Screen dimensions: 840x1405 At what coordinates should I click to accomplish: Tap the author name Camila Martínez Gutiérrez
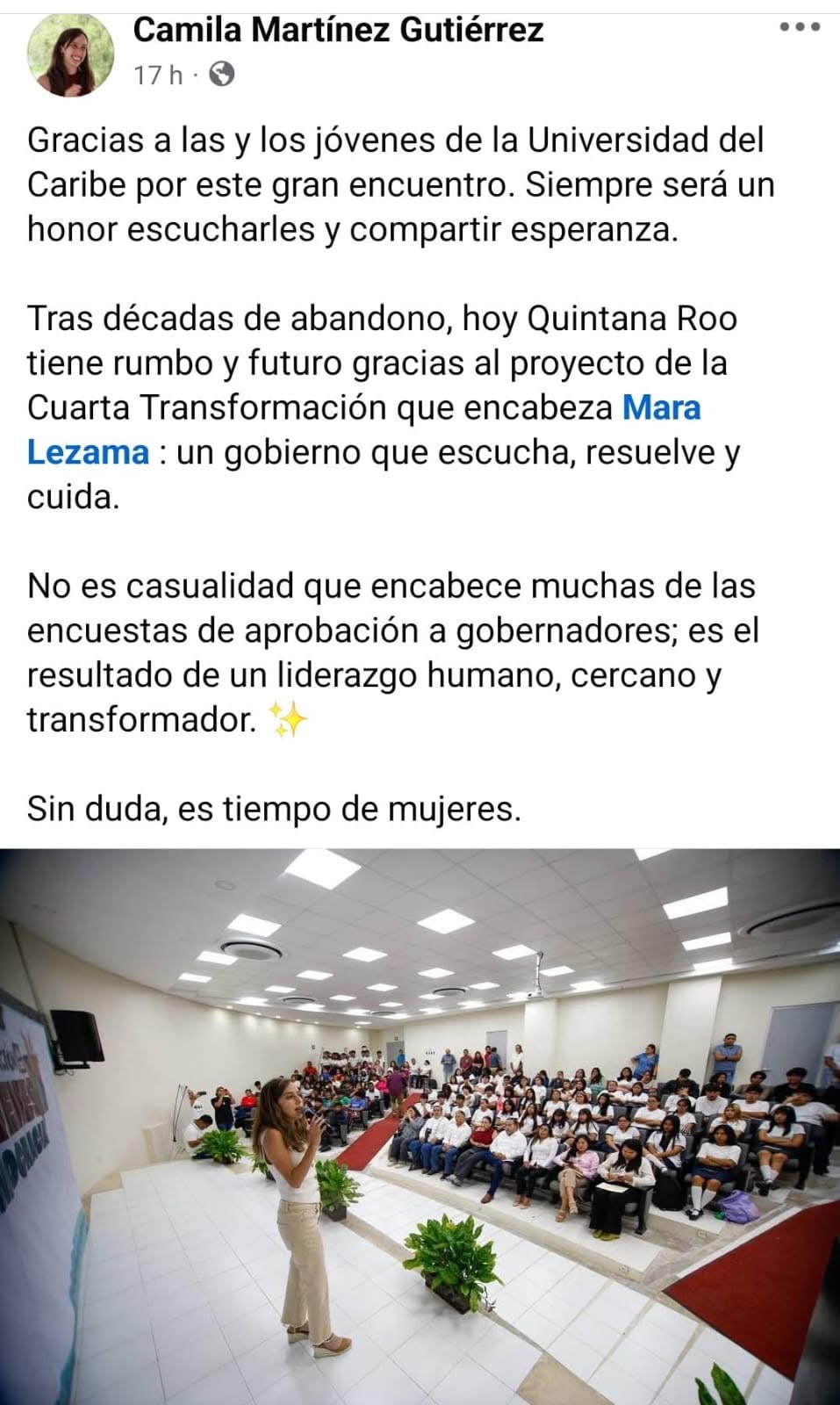[x=338, y=31]
